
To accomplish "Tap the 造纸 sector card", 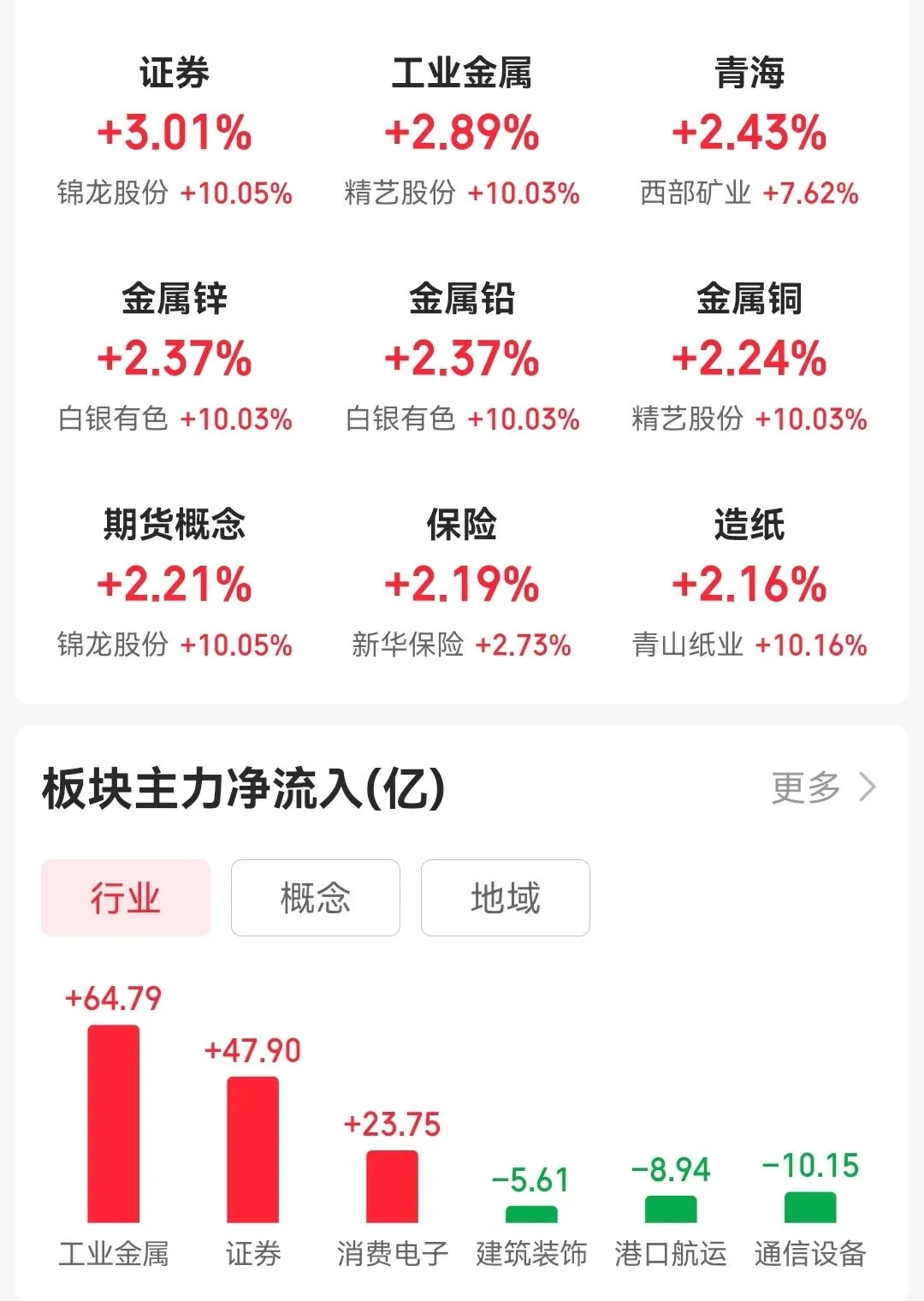I will (x=749, y=584).
